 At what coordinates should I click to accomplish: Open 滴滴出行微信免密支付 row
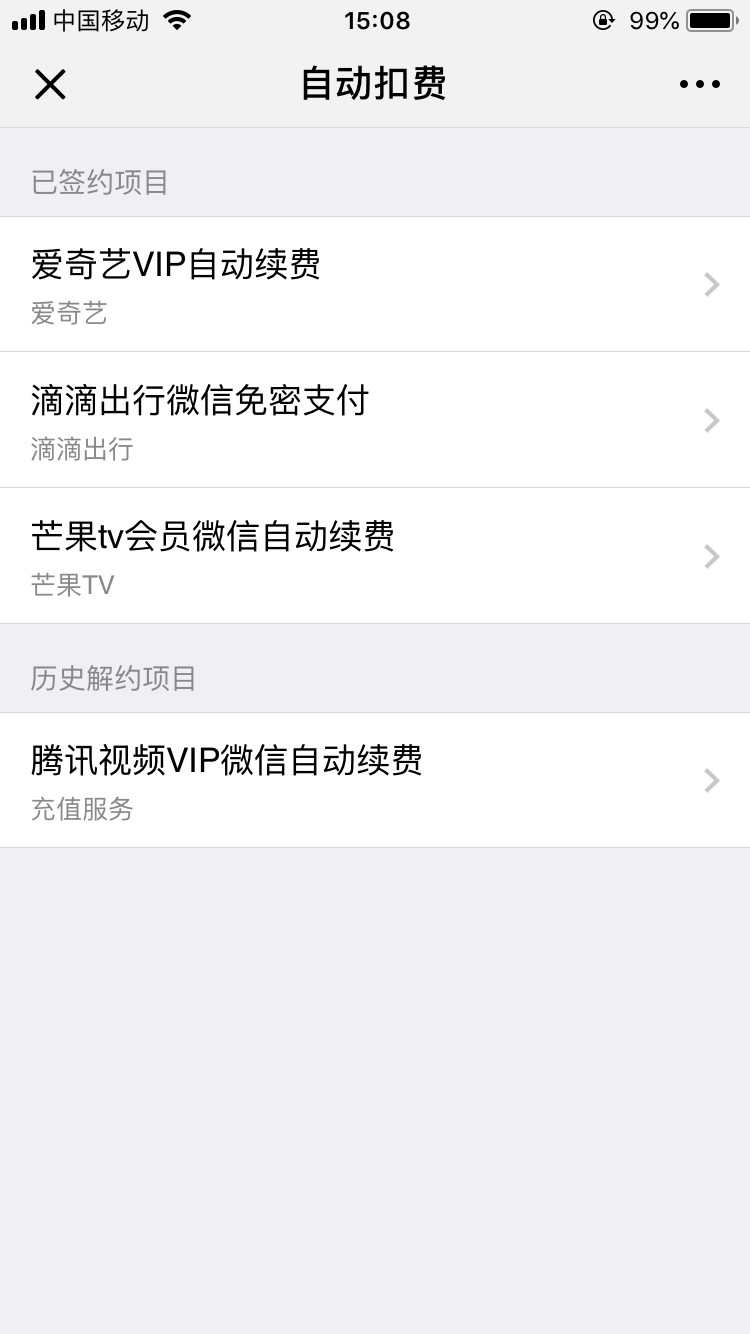tap(375, 420)
